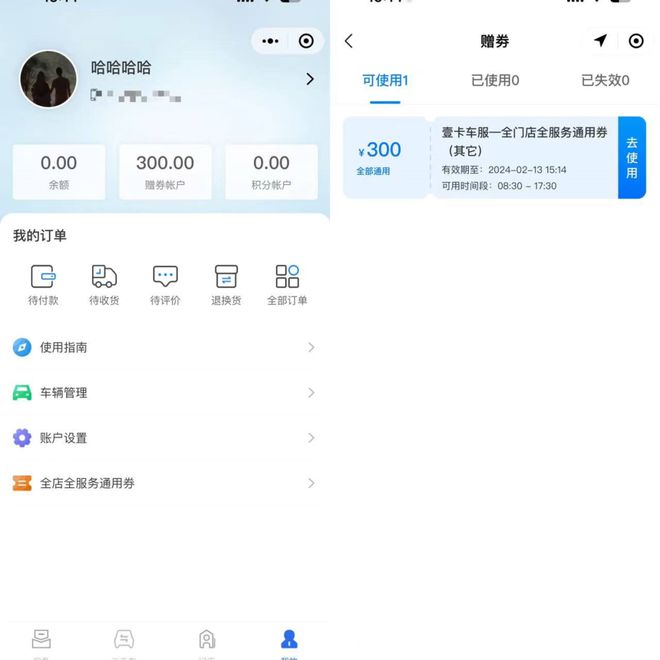Go back from the 赠券 page
Image resolution: width=660 pixels, height=660 pixels.
349,41
